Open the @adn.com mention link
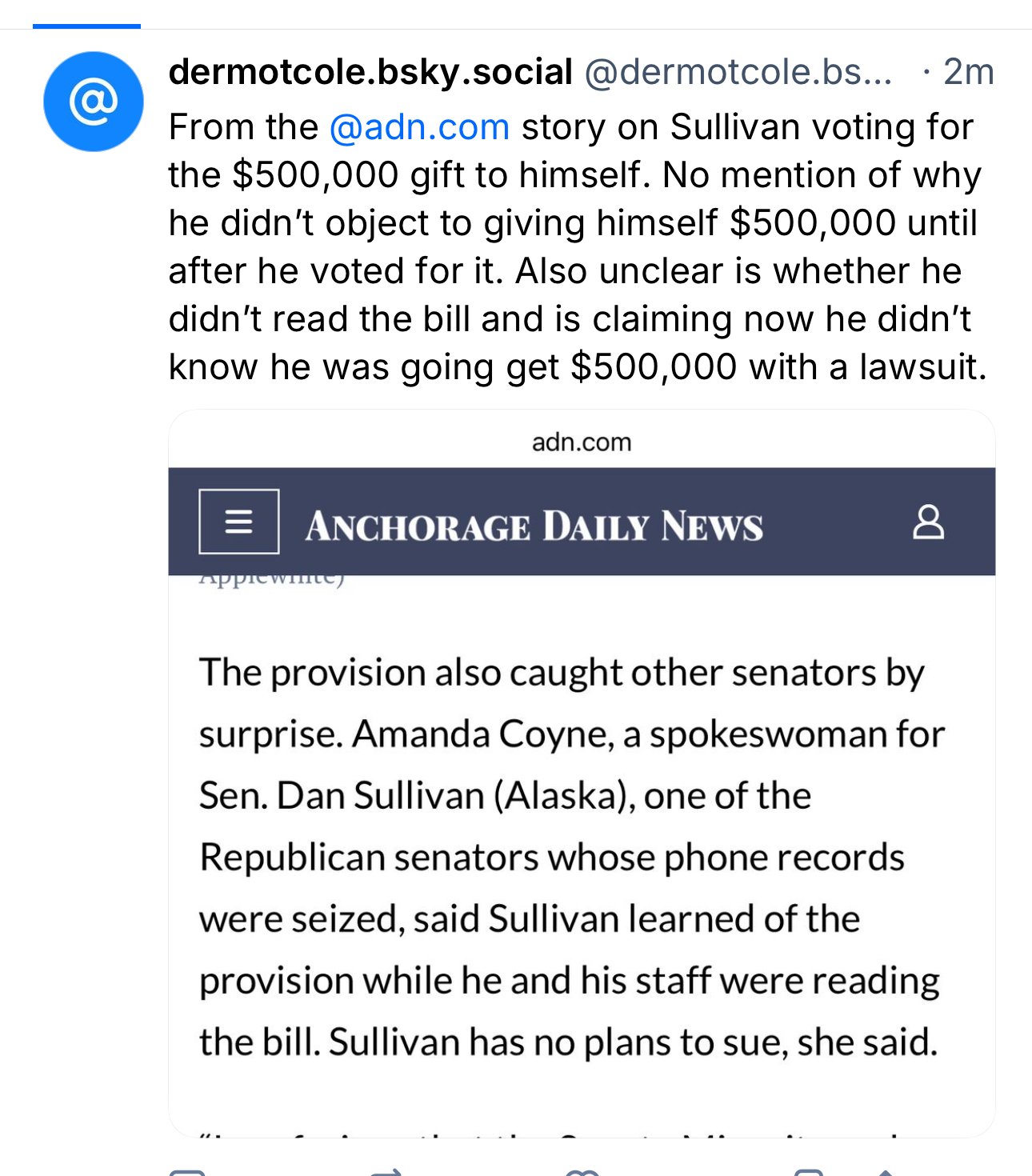1032x1176 pixels. click(x=419, y=127)
